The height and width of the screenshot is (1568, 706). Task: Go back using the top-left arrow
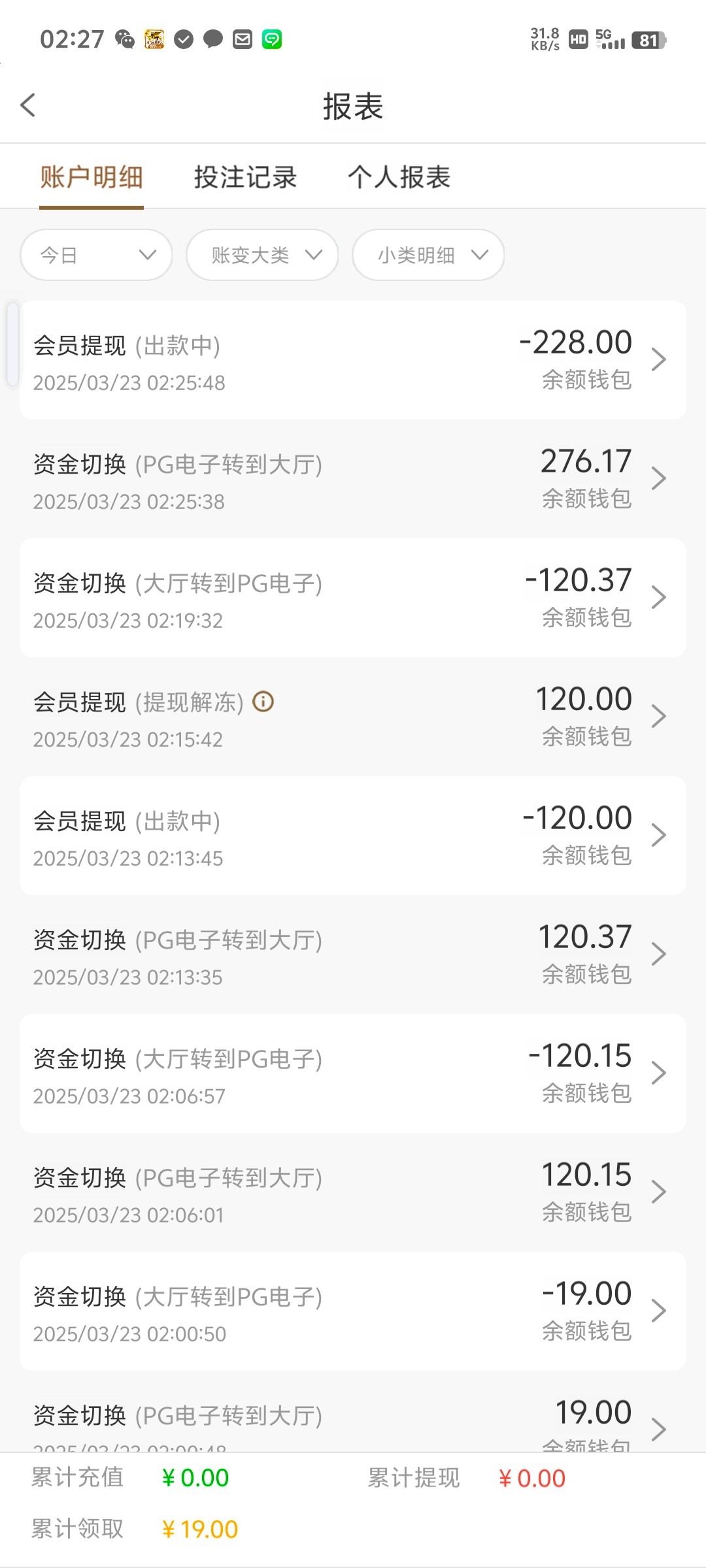[27, 105]
